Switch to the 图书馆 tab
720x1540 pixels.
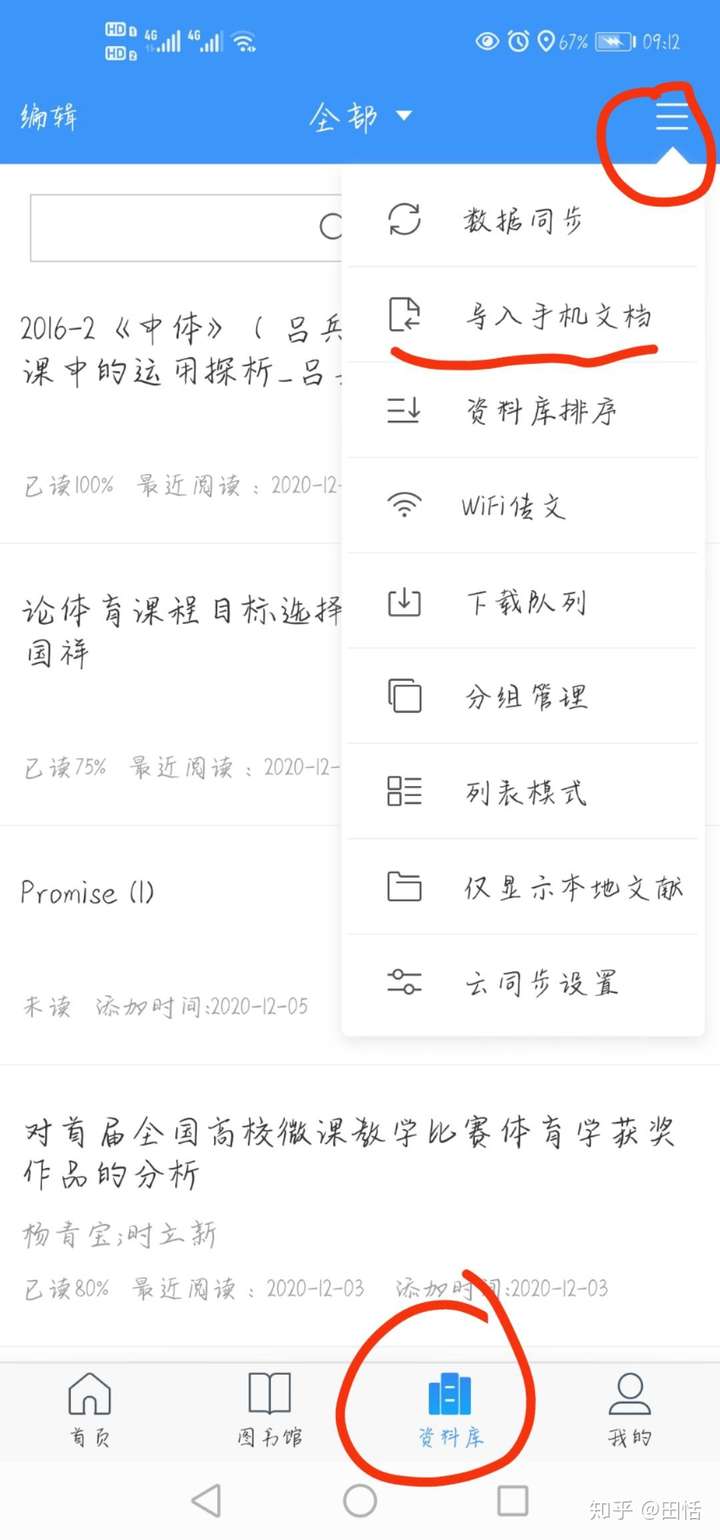click(x=270, y=1410)
